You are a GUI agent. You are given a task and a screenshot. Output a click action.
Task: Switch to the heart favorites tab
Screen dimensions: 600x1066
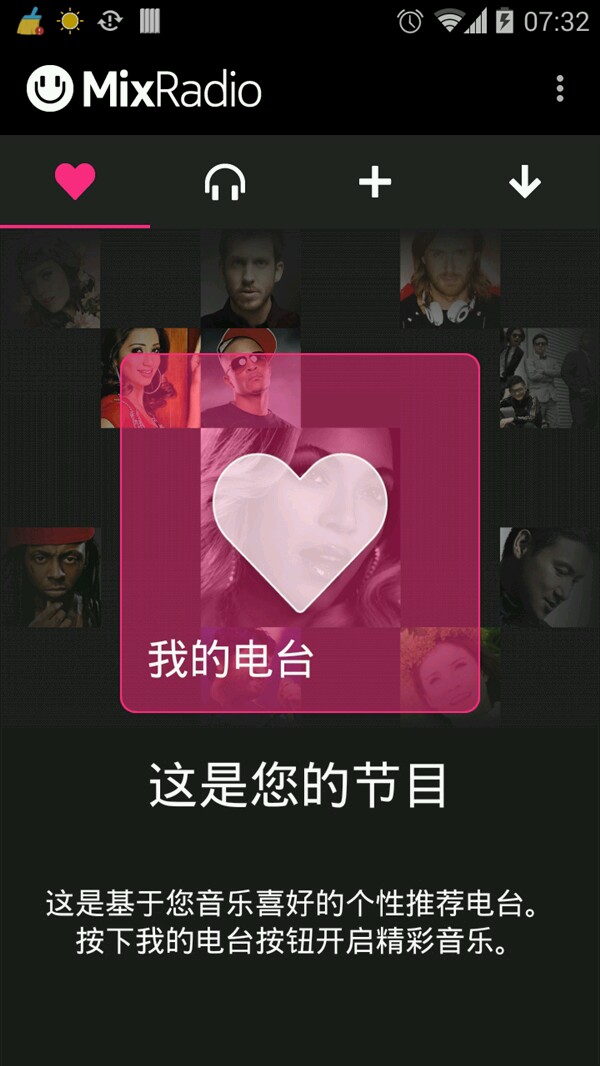(x=75, y=182)
